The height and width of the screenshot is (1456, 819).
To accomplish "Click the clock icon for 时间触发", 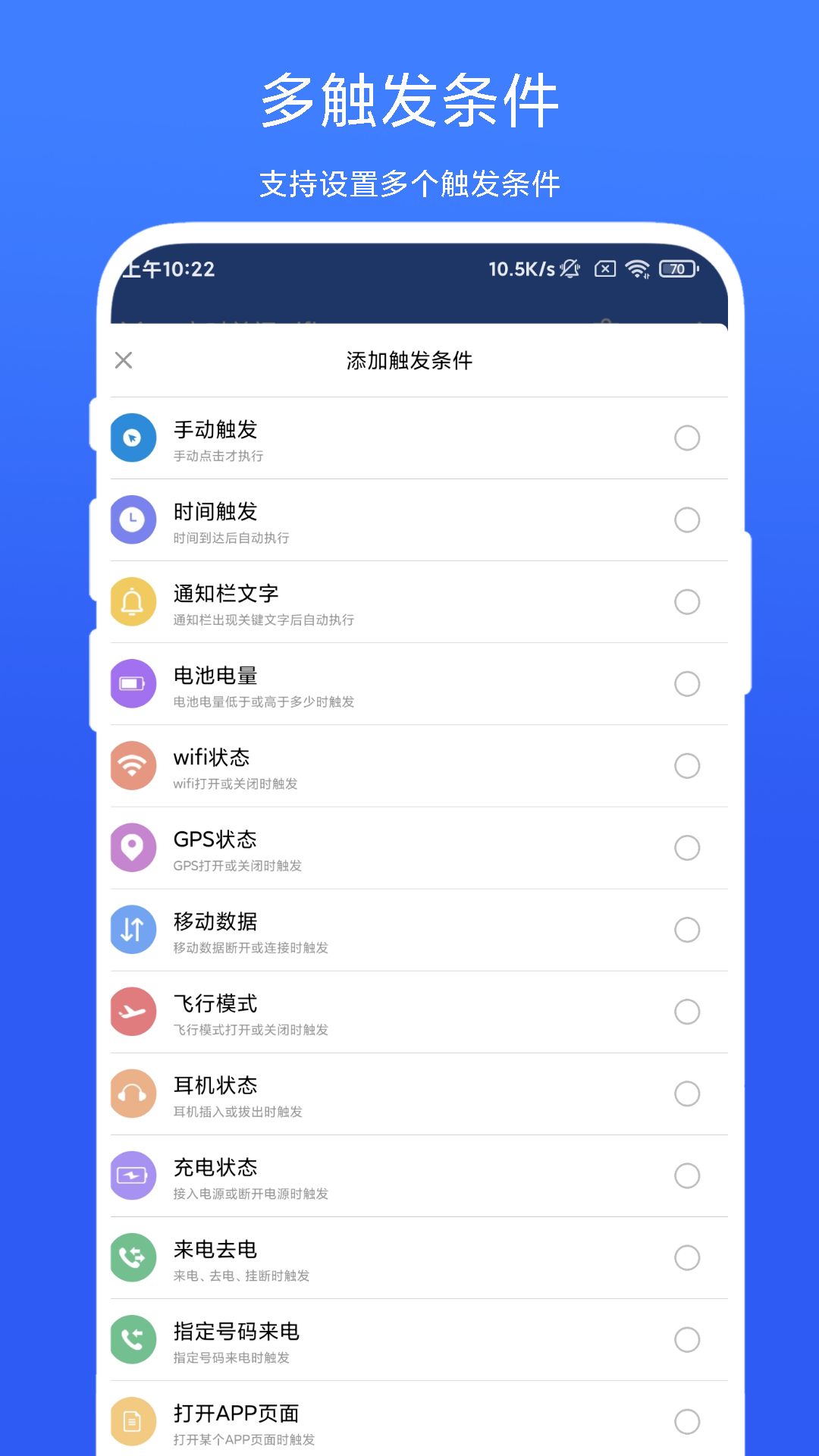I will point(133,520).
